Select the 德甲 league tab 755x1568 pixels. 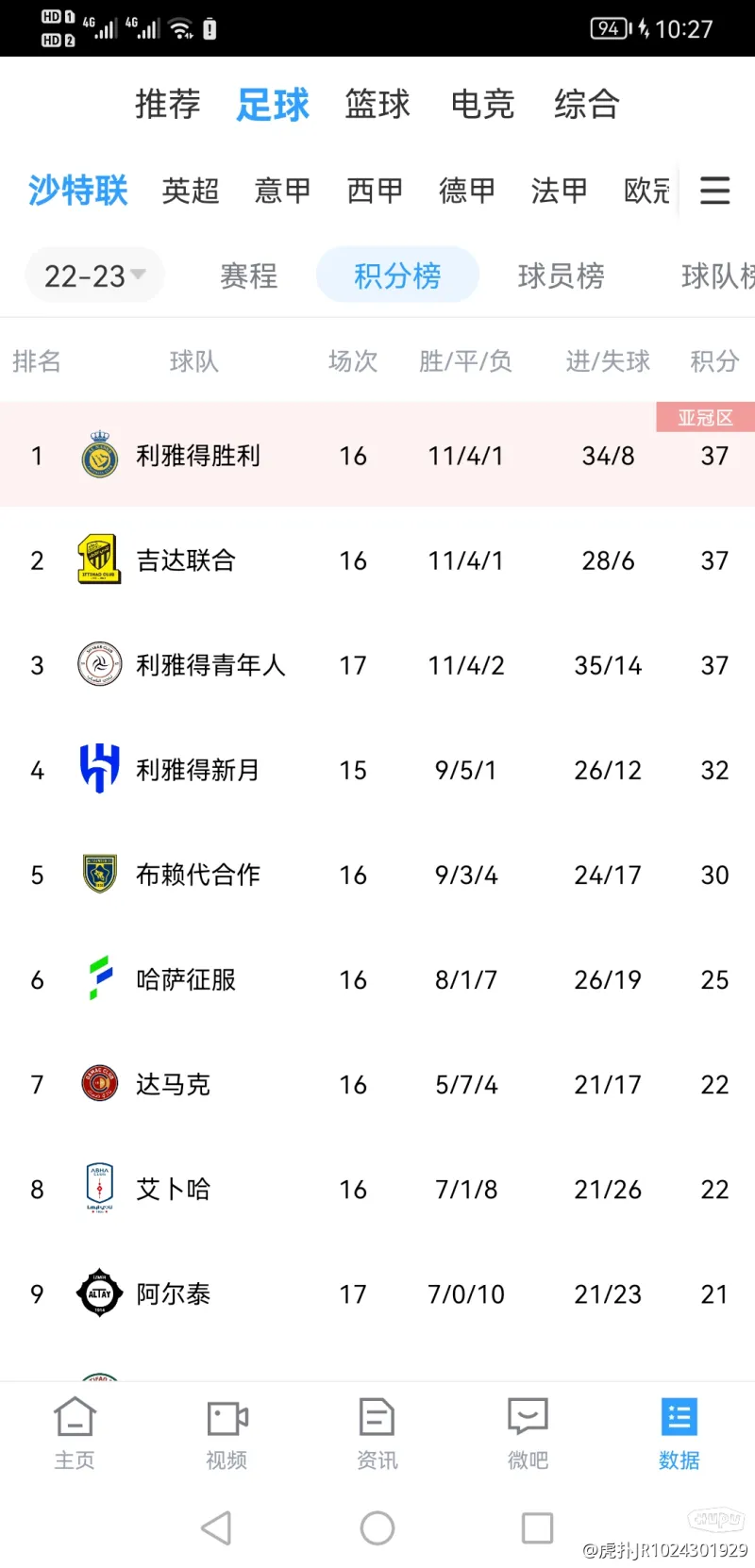pos(467,191)
